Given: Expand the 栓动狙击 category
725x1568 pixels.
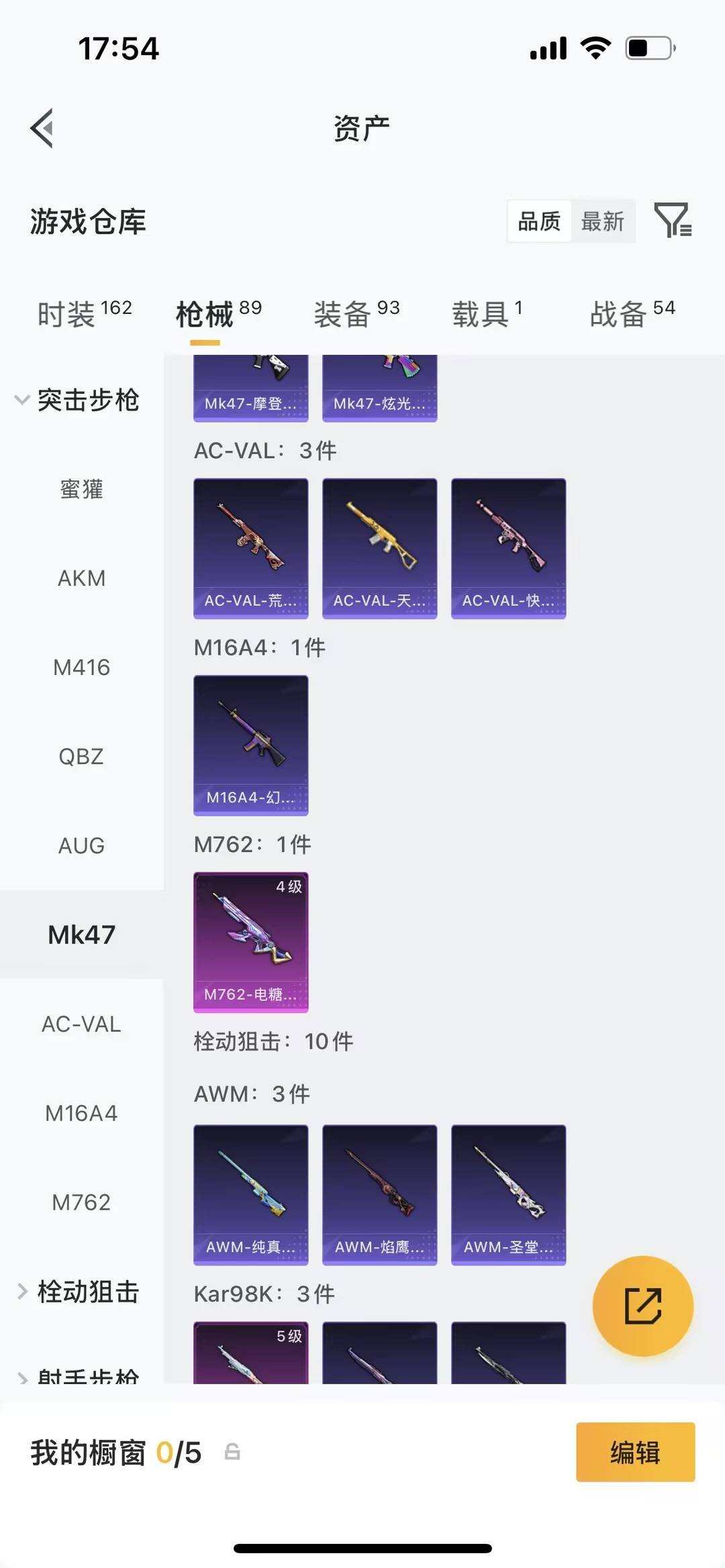Looking at the screenshot, I should click(x=79, y=1291).
